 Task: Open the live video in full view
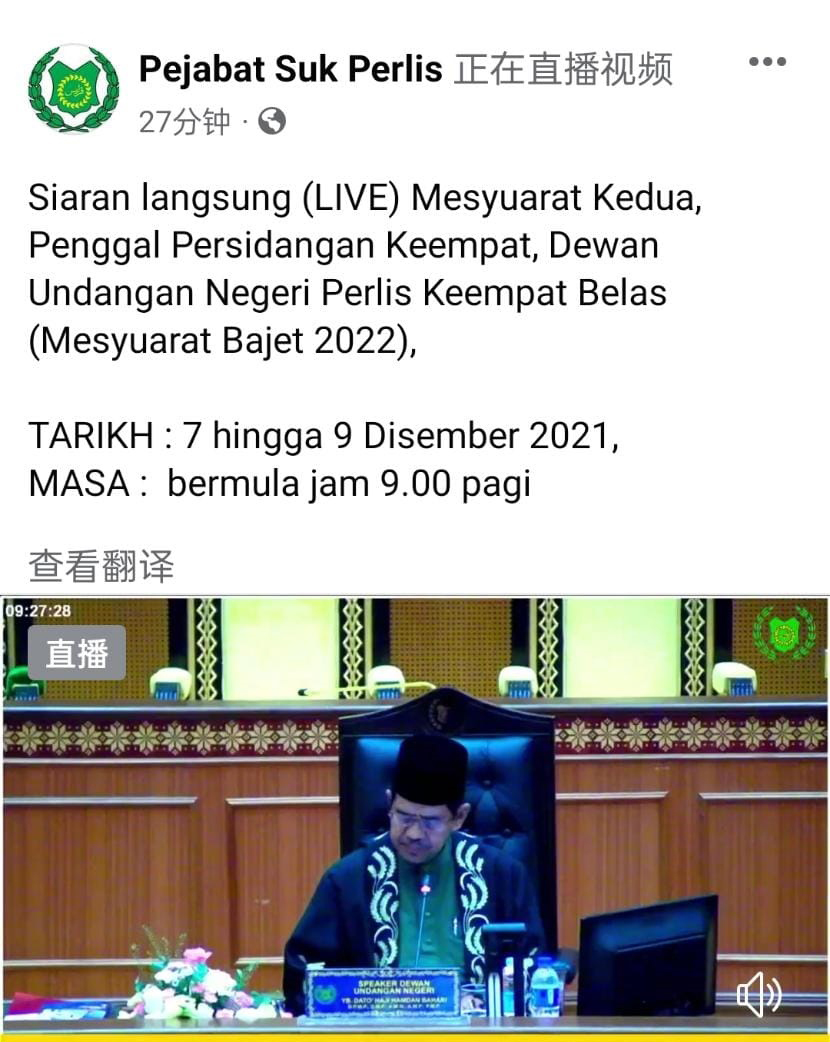click(x=415, y=800)
